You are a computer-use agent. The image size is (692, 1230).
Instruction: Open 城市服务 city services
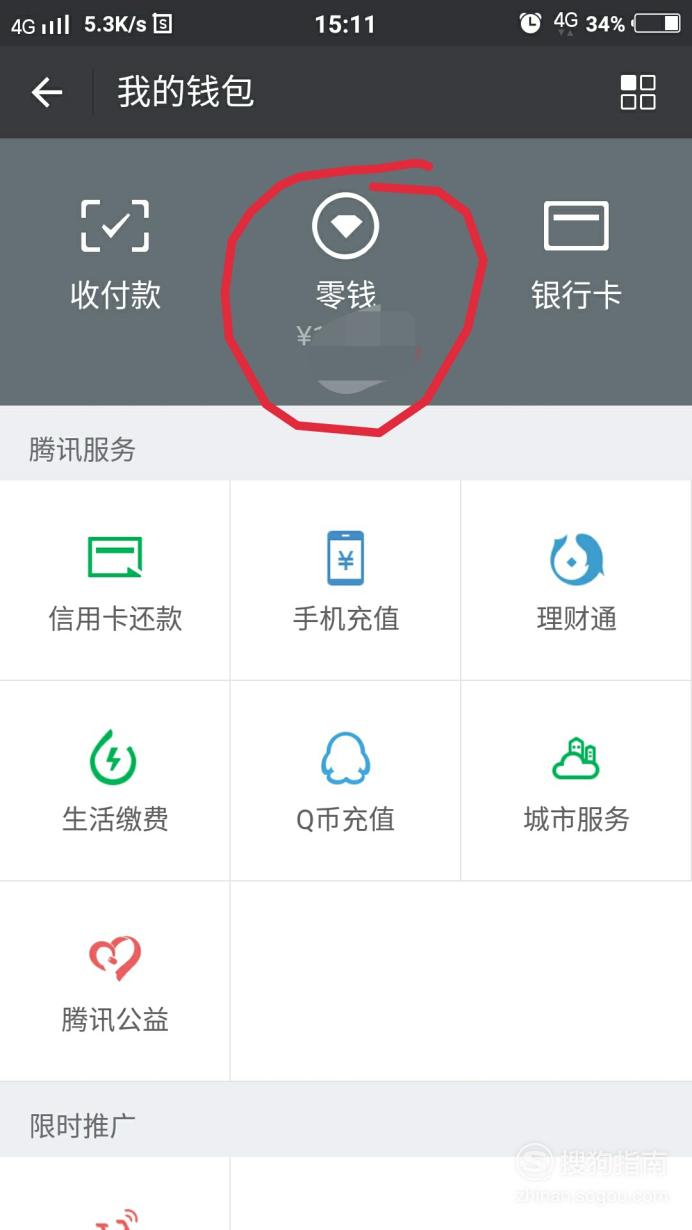576,781
